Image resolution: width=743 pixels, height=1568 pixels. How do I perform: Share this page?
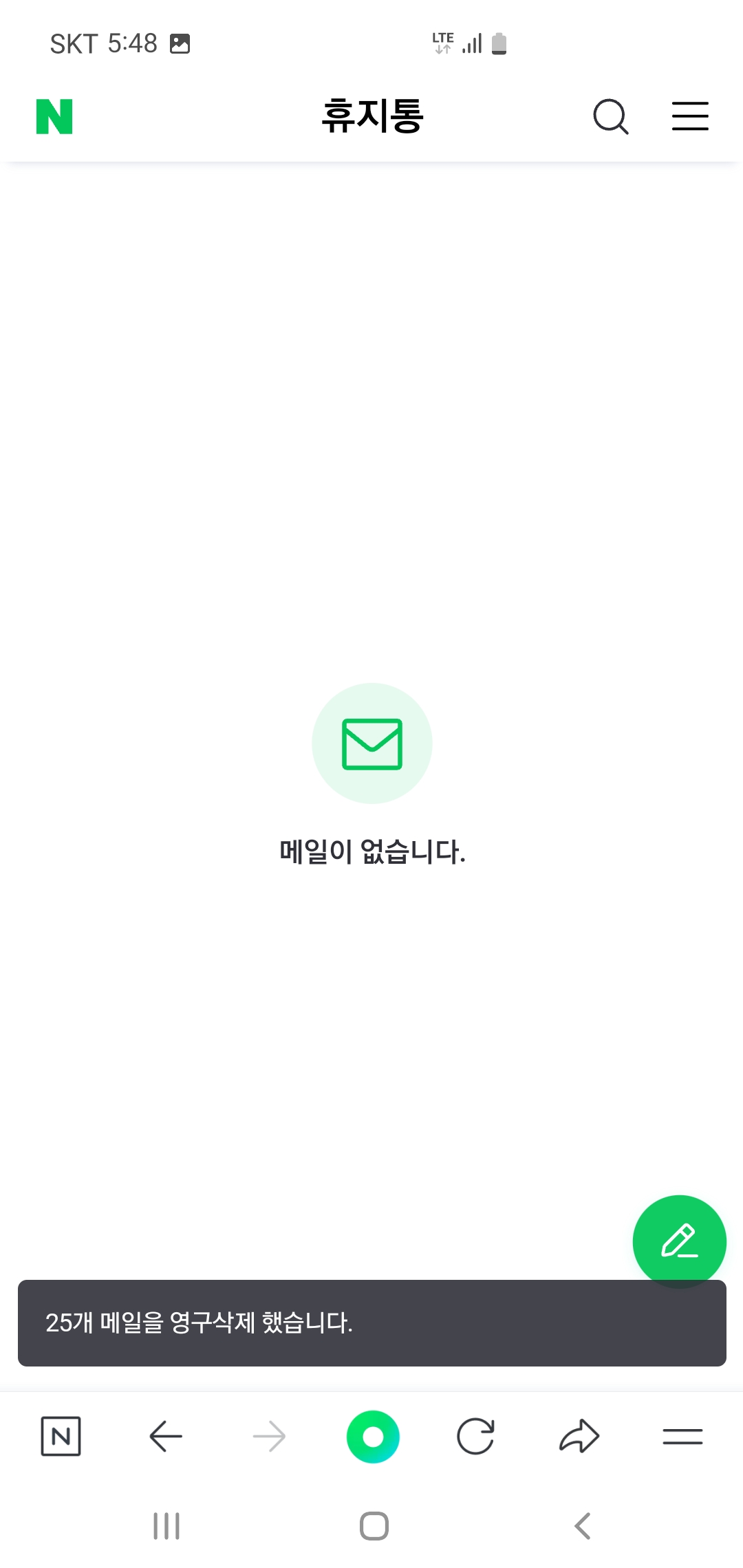point(579,1436)
